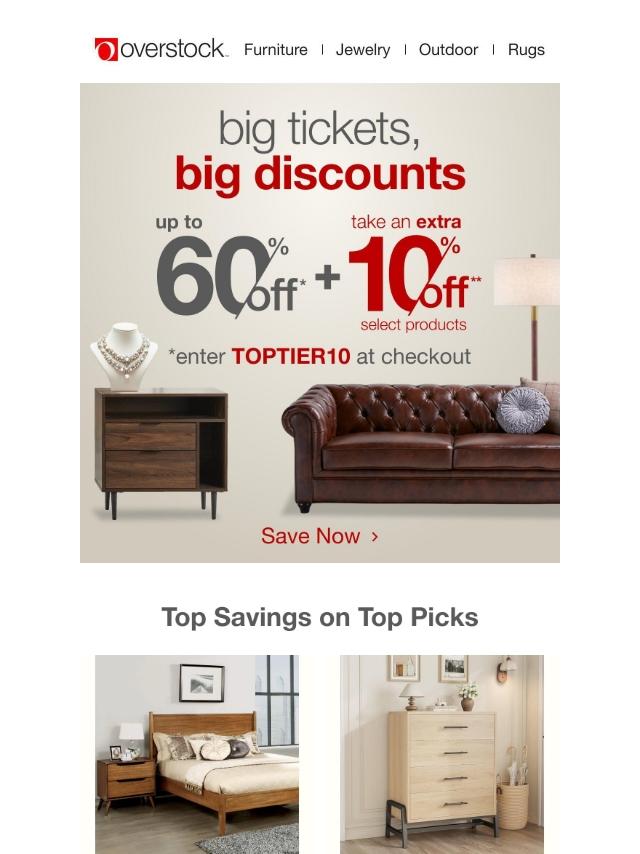This screenshot has width=640, height=854.
Task: Open the wooden bed frame product tile
Action: point(197,753)
